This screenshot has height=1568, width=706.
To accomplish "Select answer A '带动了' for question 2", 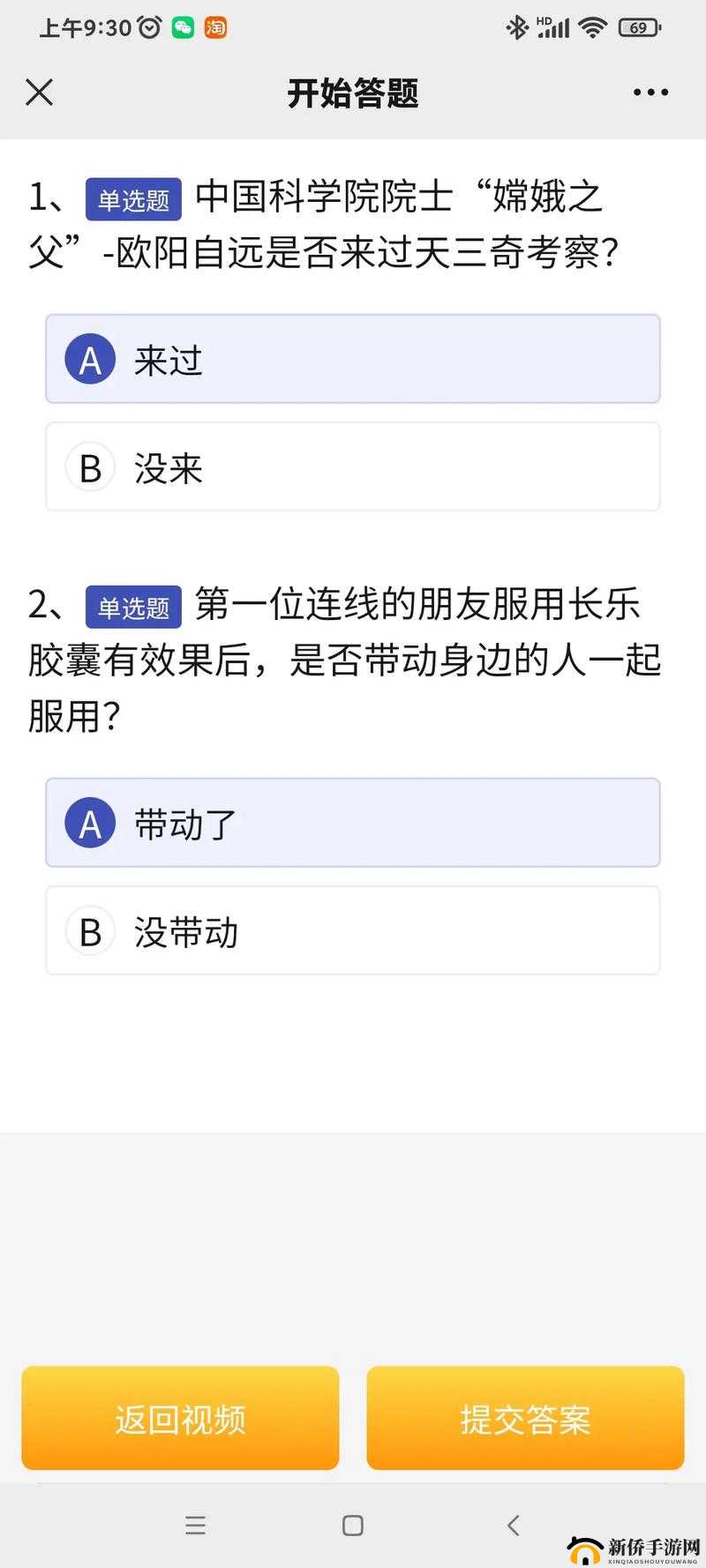I will point(352,822).
